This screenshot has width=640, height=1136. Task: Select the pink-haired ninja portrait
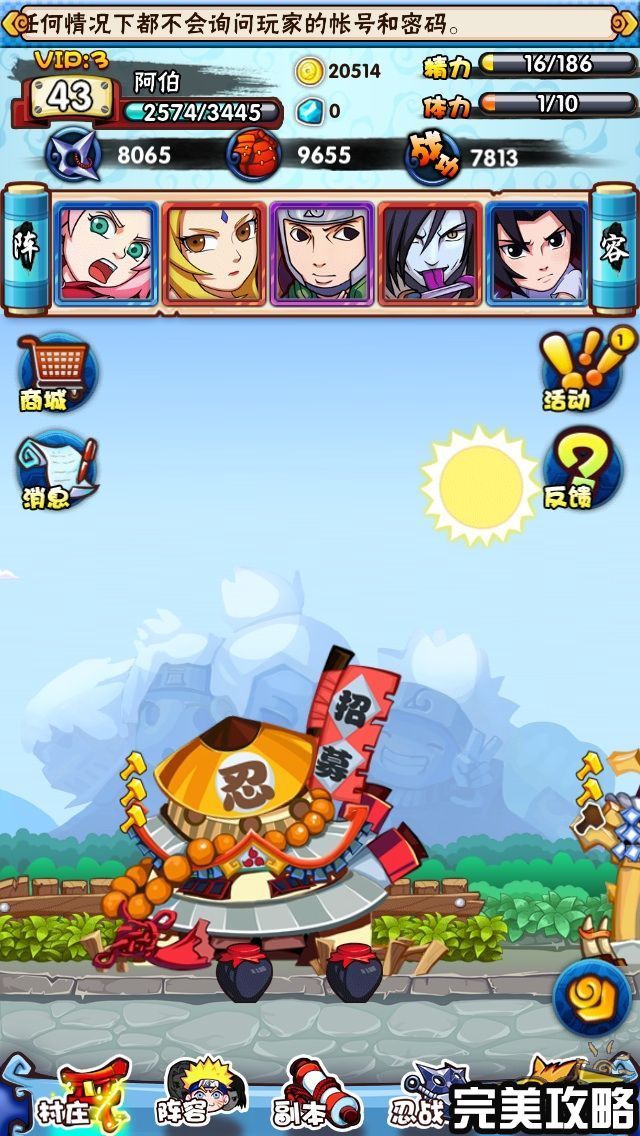click(106, 253)
